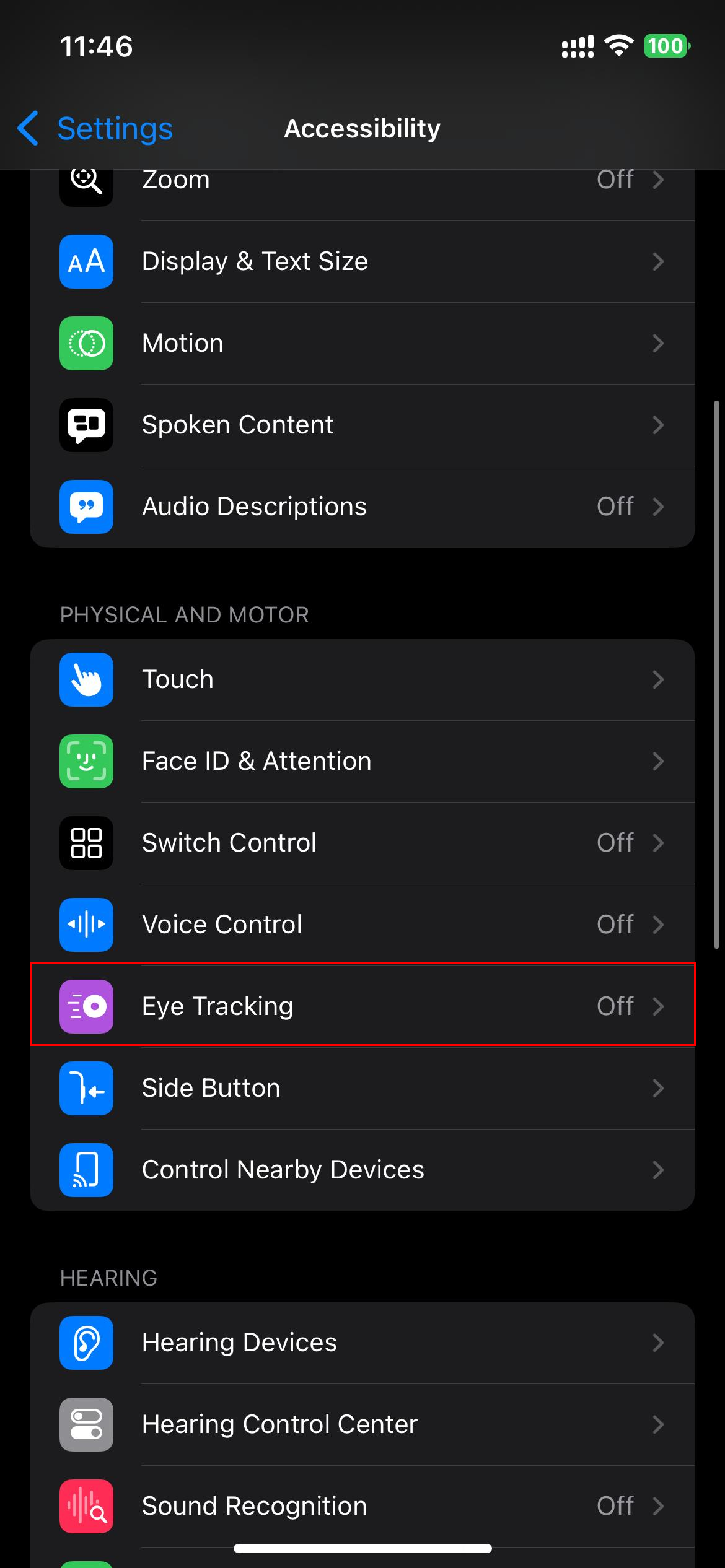Open Motion settings
Screen dimensions: 725x1568
362,343
